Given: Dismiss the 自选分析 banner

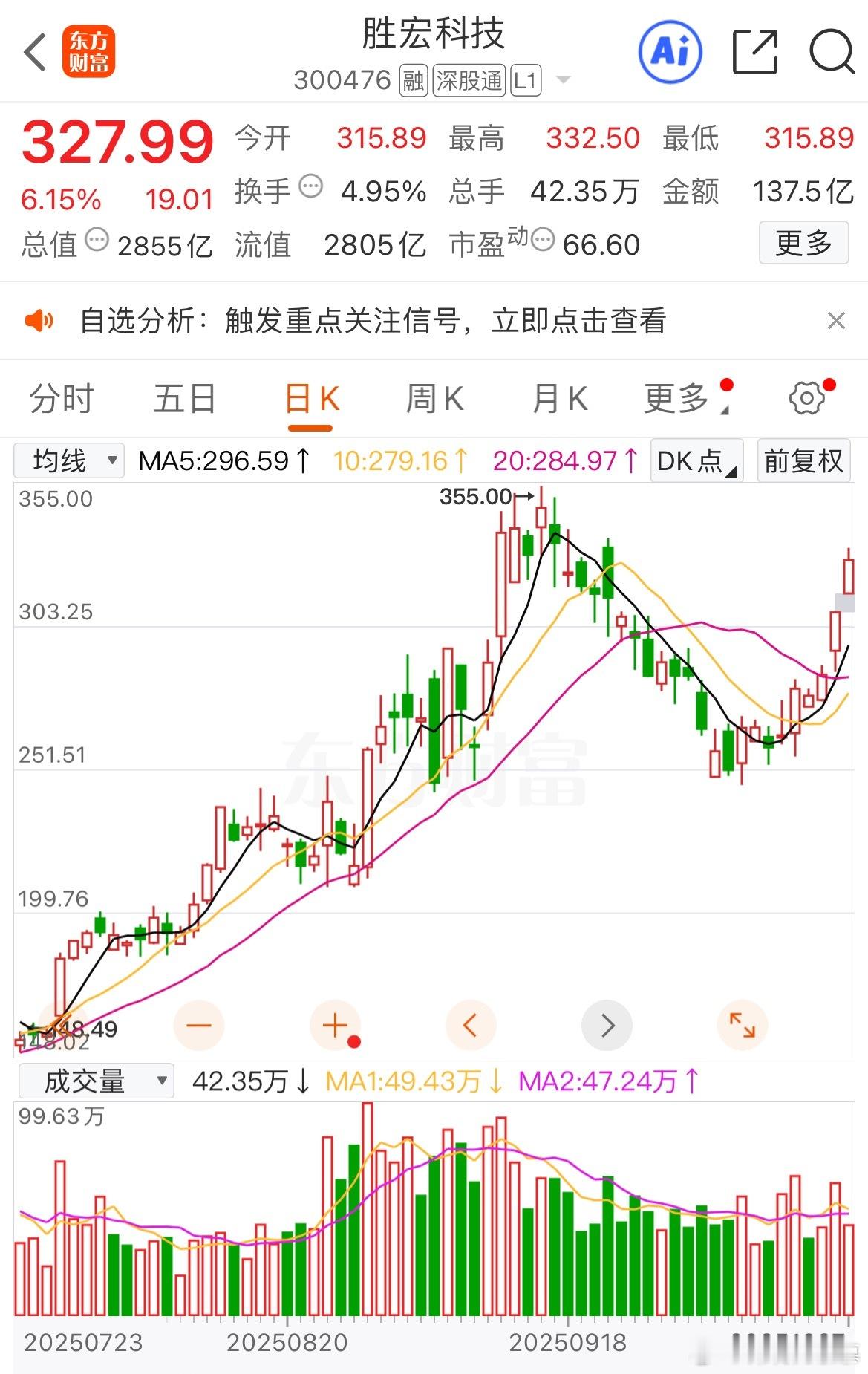Looking at the screenshot, I should click(836, 321).
